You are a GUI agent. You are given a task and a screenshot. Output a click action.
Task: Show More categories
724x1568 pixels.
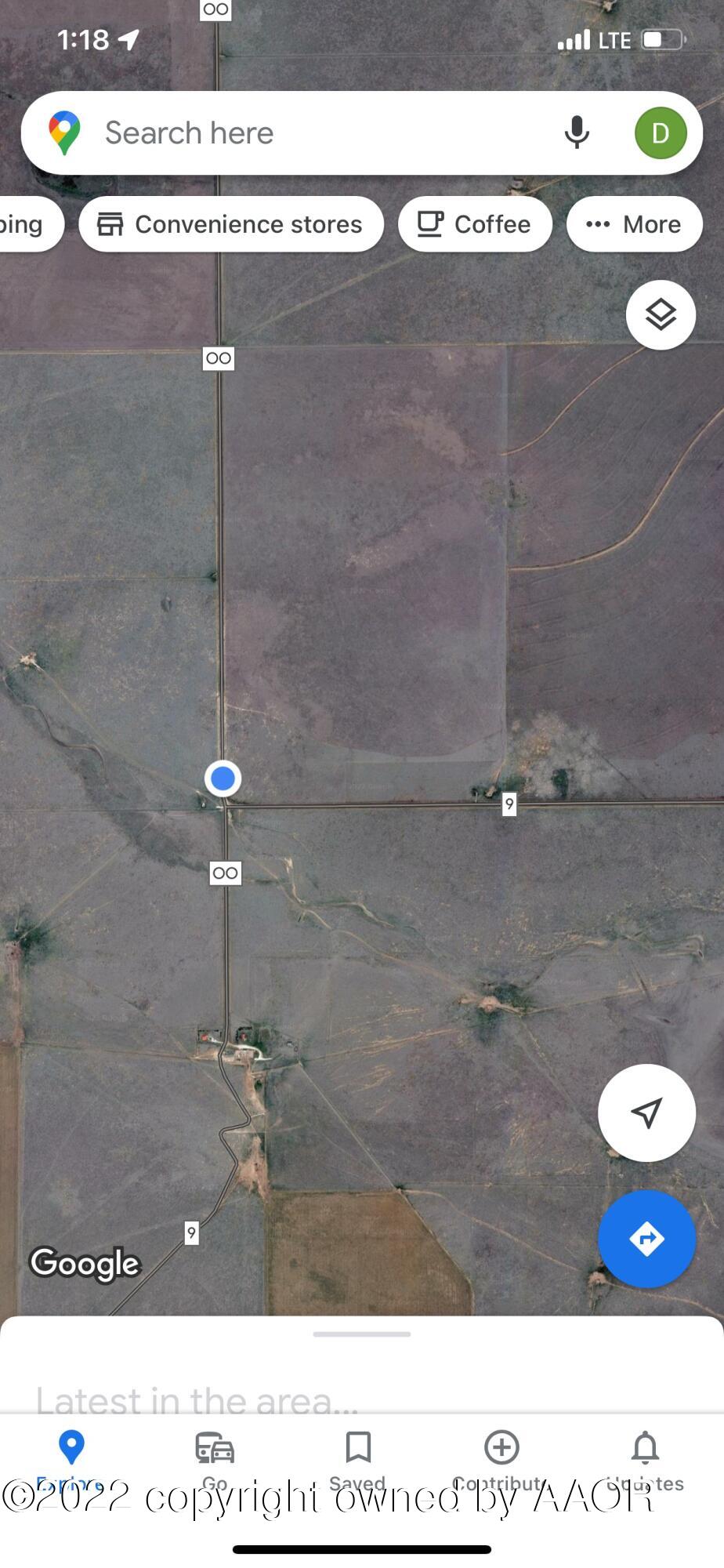(634, 224)
